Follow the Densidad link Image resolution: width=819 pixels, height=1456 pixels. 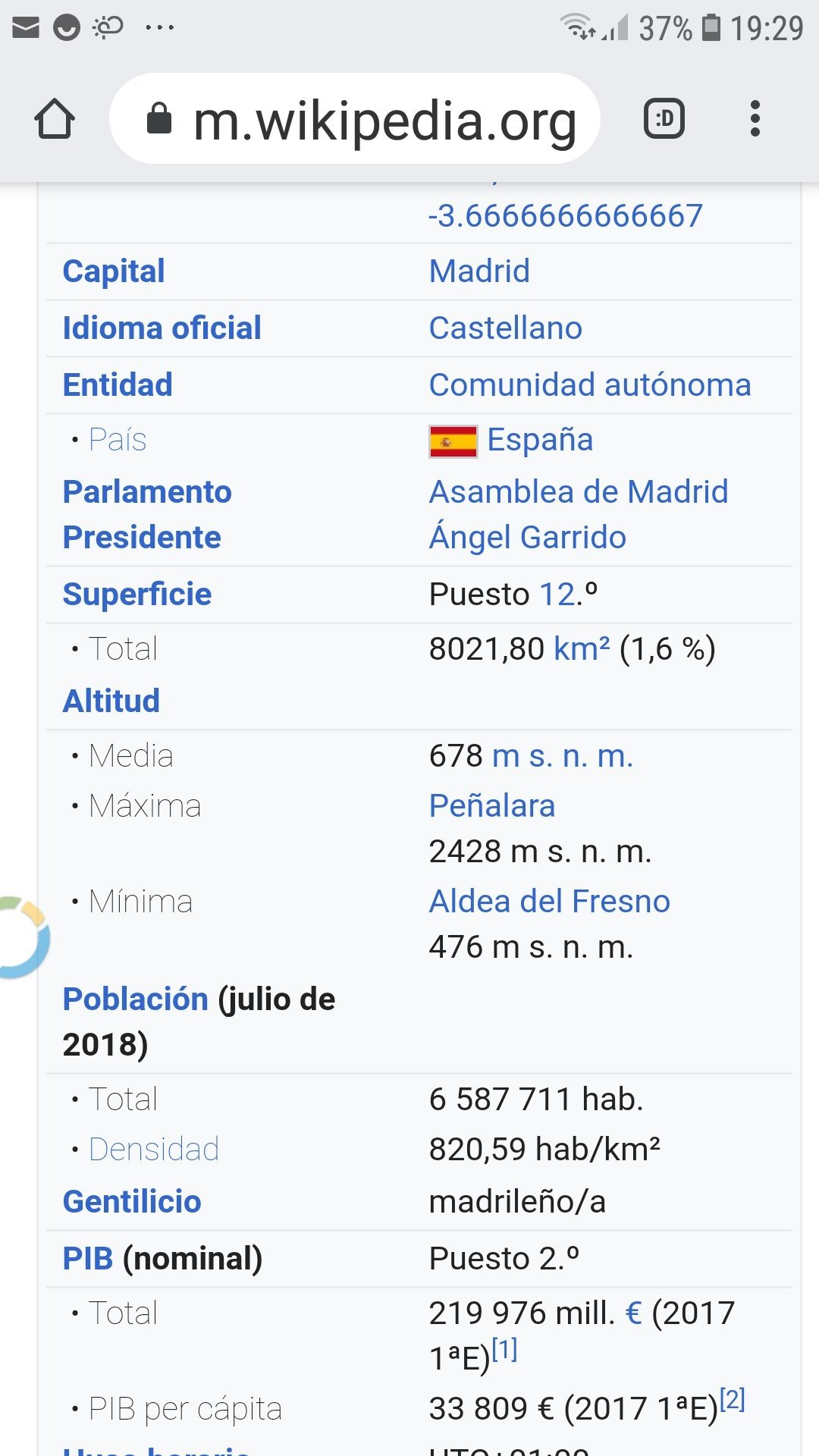coord(154,1150)
